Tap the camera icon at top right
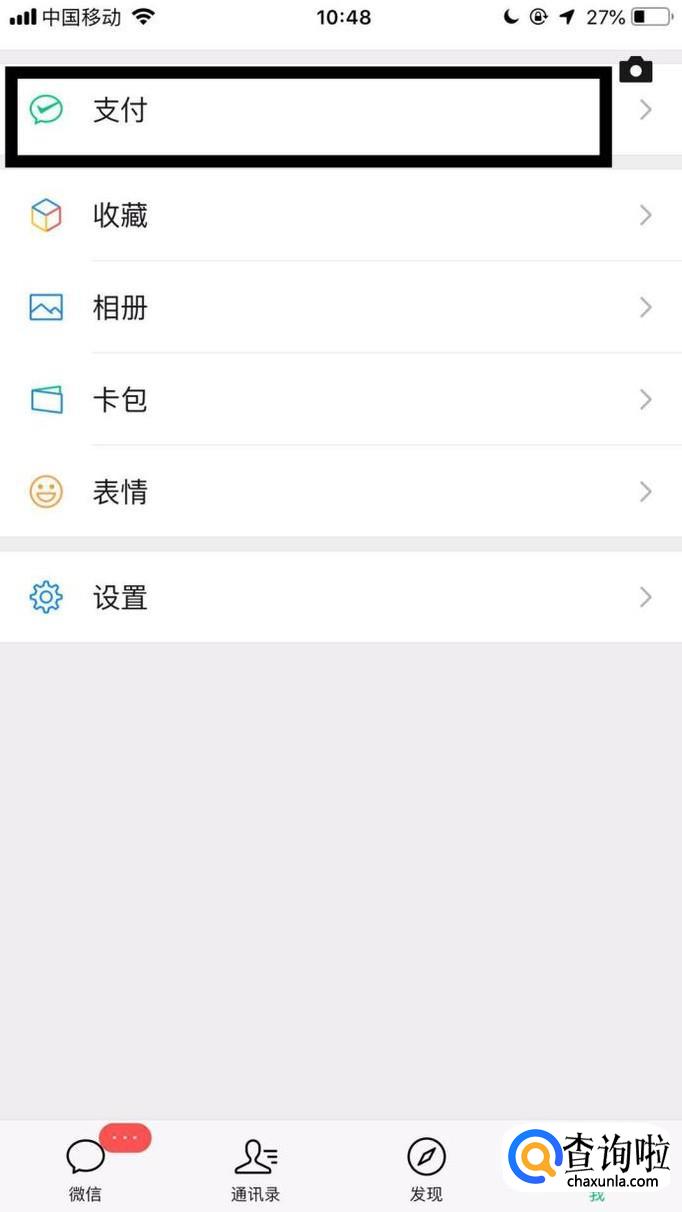The width and height of the screenshot is (682, 1212). point(636,70)
